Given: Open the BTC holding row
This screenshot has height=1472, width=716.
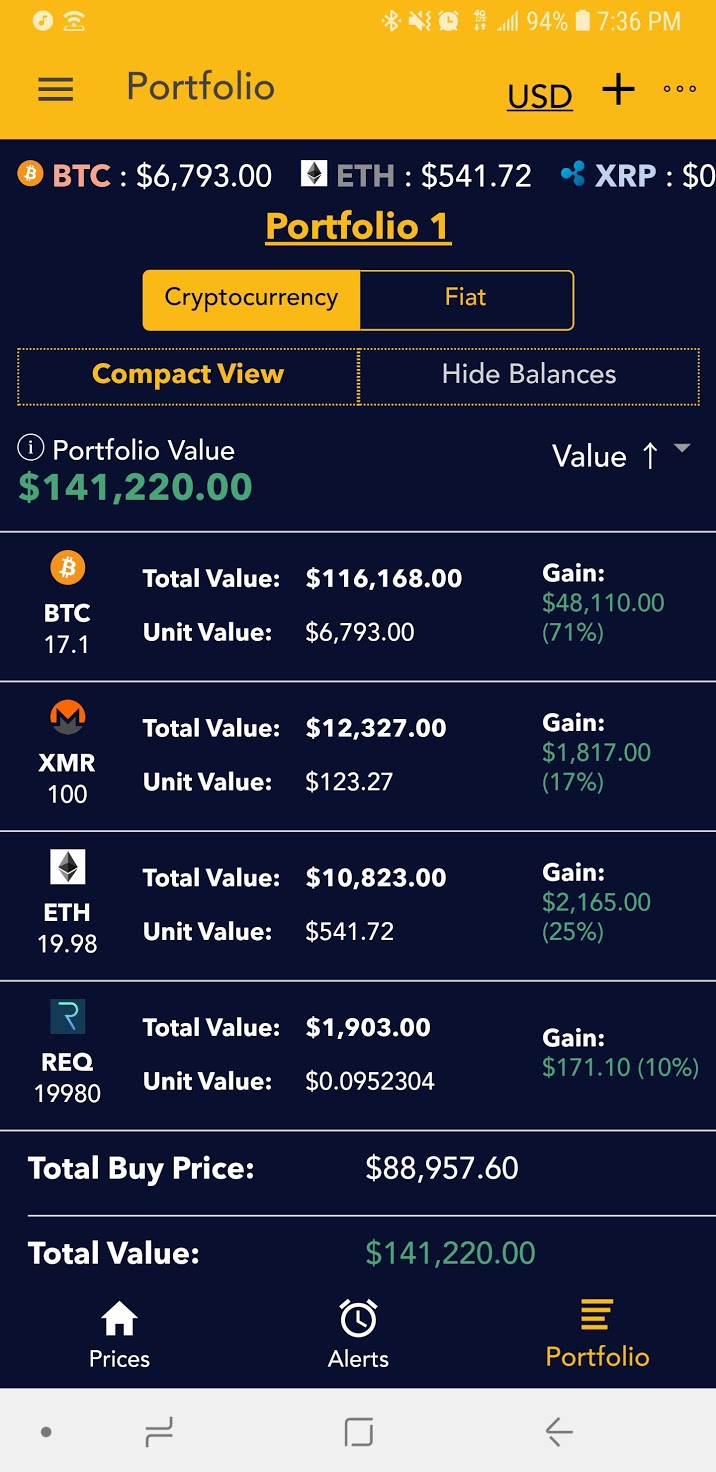Looking at the screenshot, I should click(358, 606).
